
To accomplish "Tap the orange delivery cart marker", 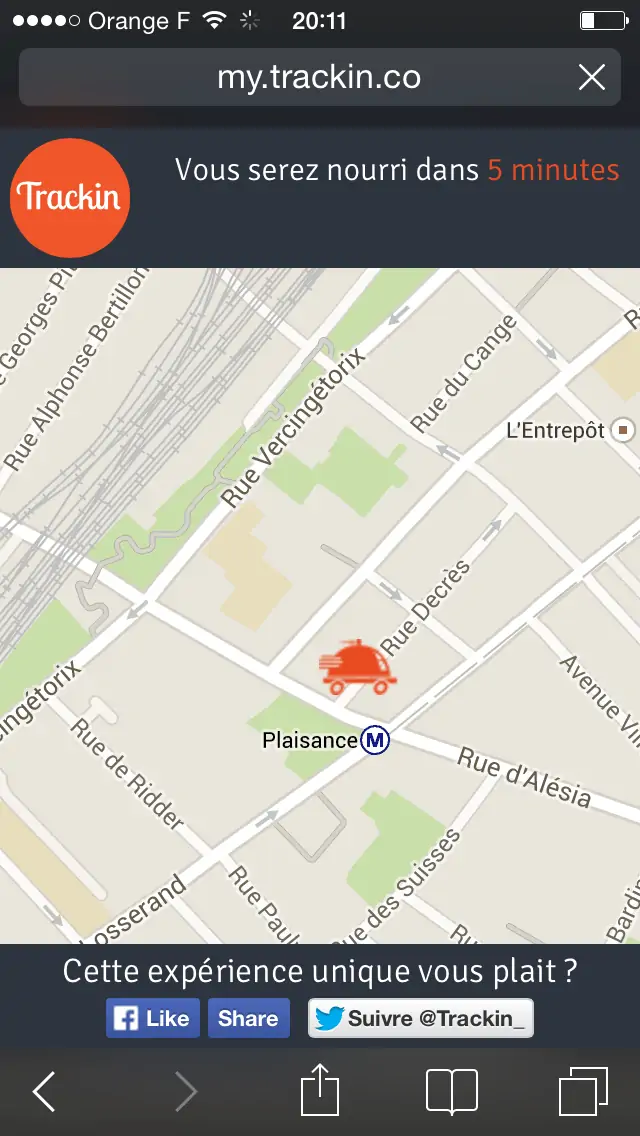I will tap(358, 667).
